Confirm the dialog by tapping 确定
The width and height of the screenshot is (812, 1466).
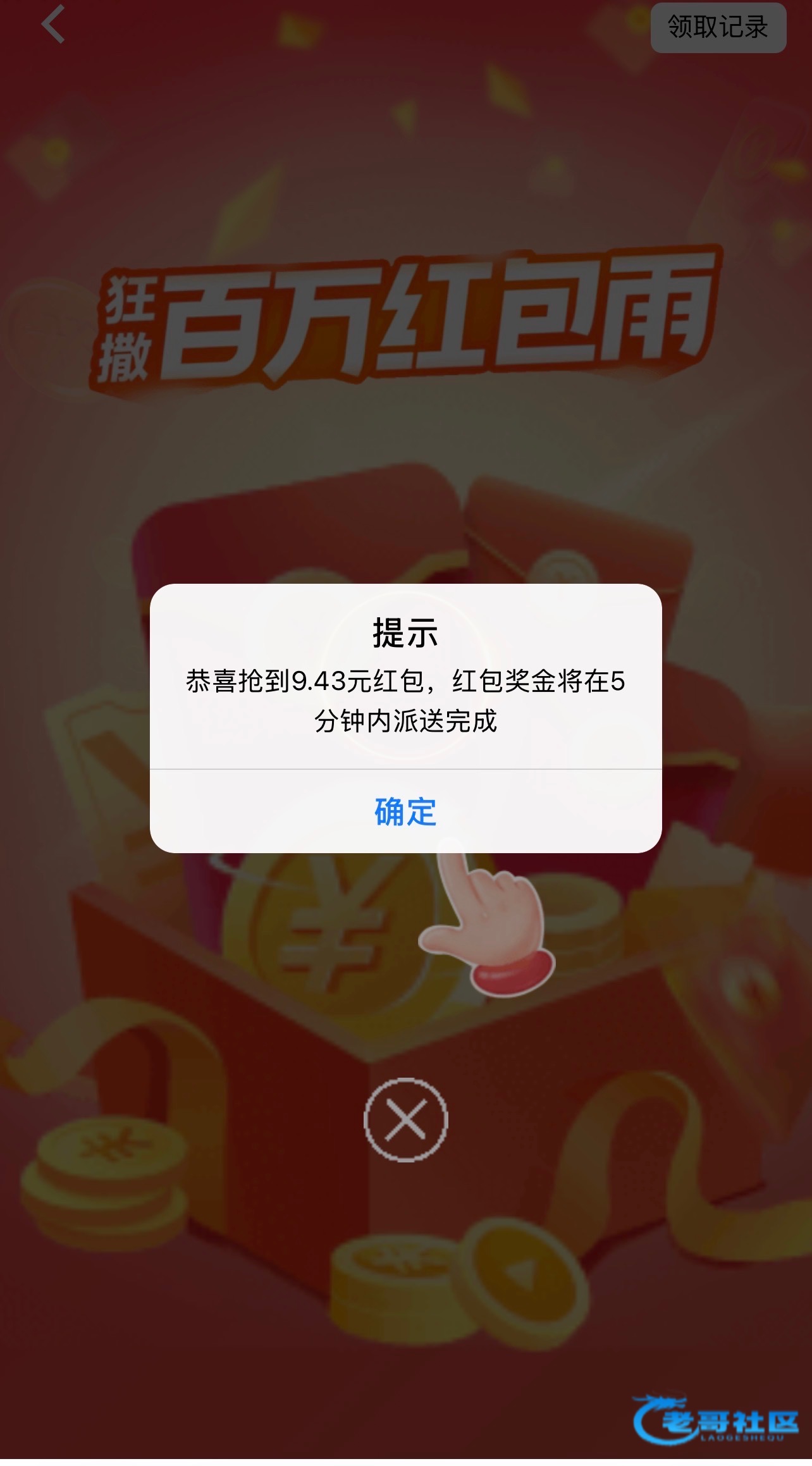click(x=405, y=811)
